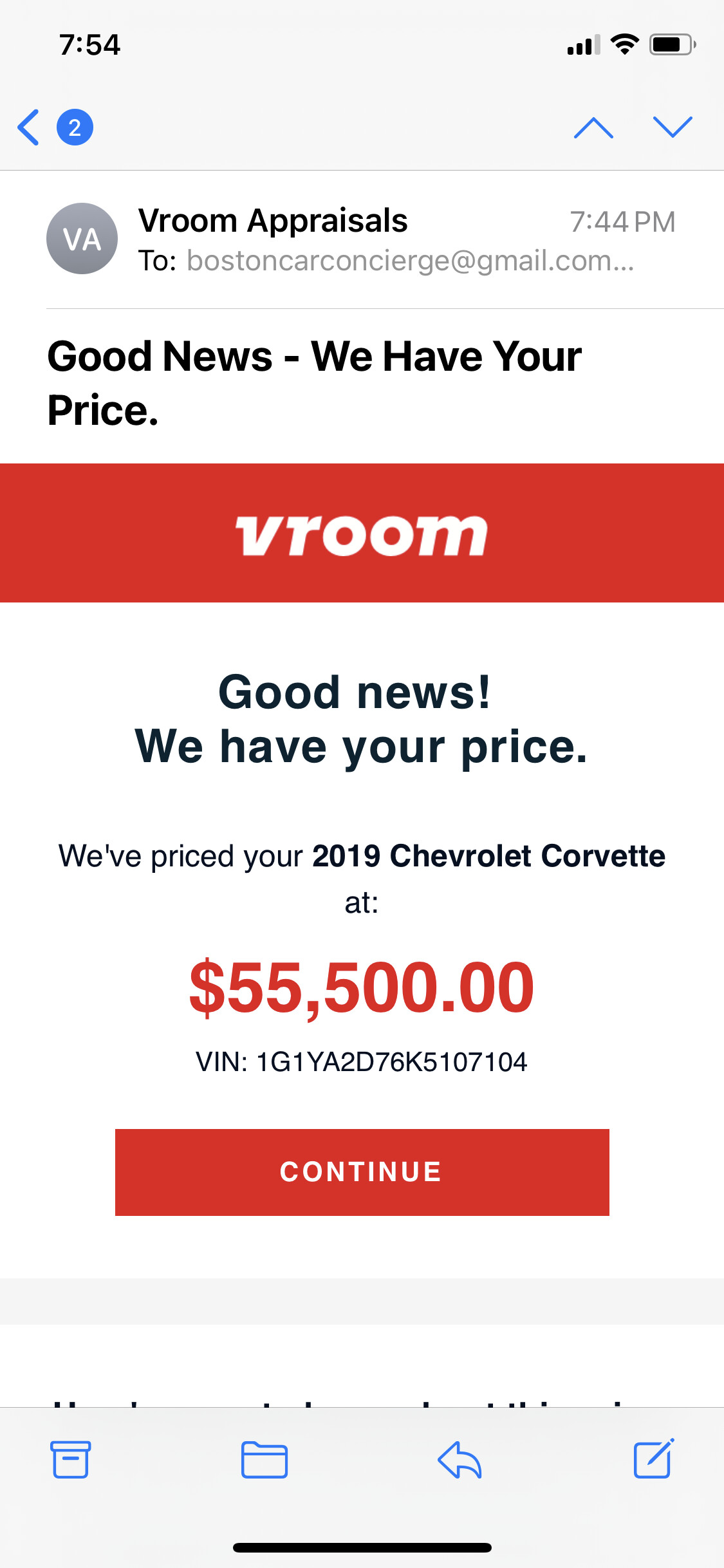Show the previous message with up arrow

pyautogui.click(x=593, y=127)
